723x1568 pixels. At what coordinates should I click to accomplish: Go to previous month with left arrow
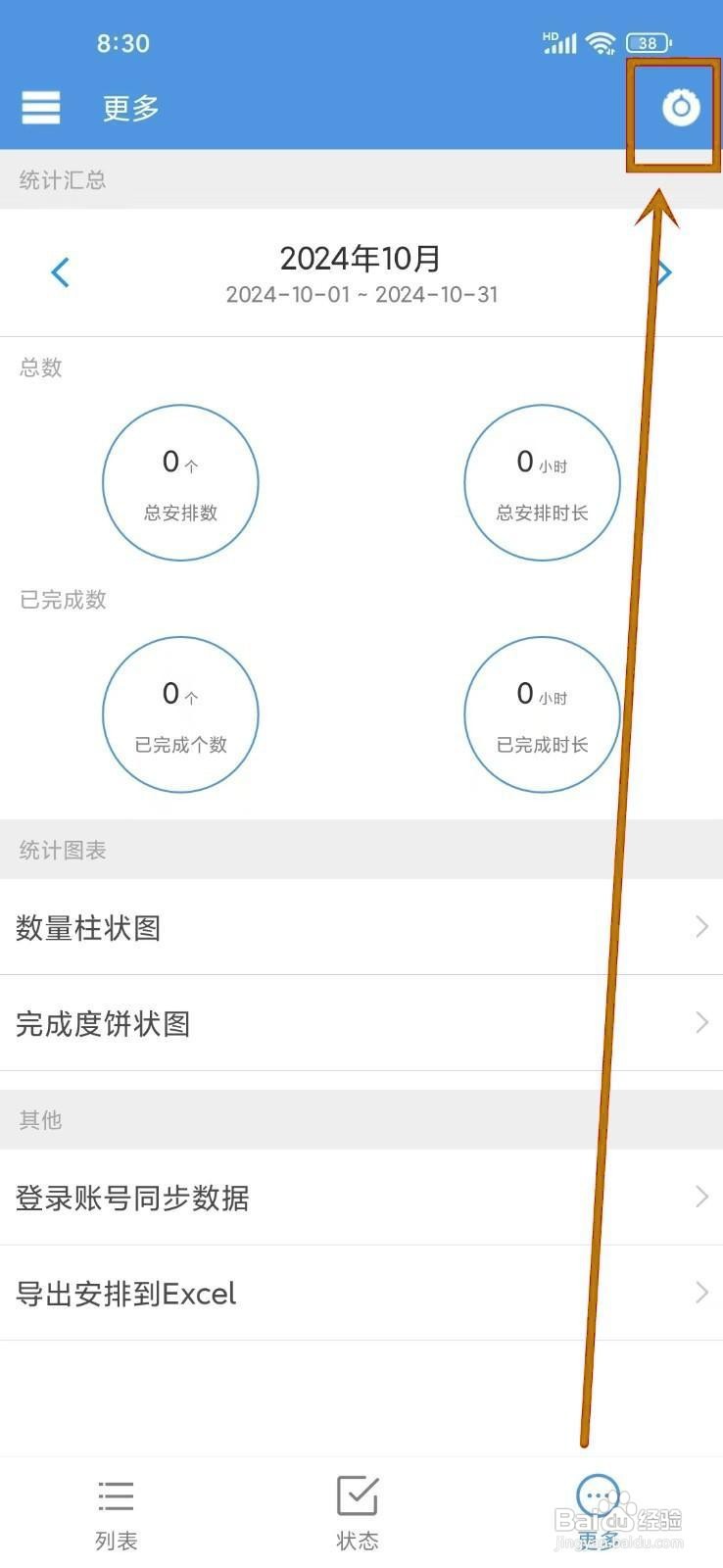pyautogui.click(x=61, y=272)
